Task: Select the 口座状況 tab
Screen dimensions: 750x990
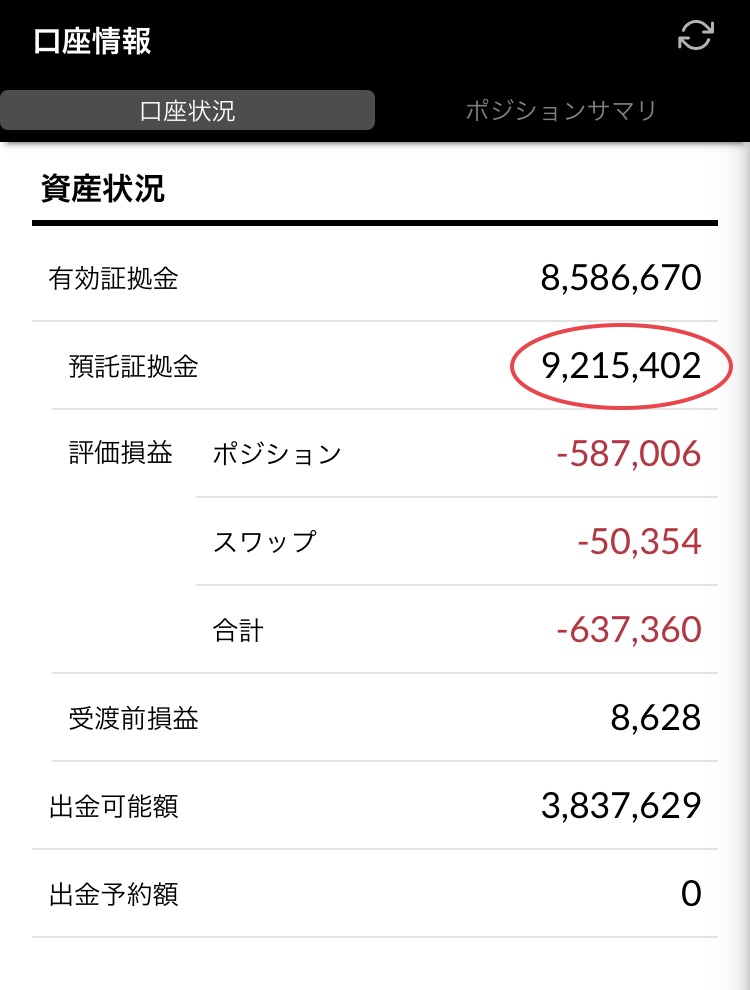Action: coord(187,110)
